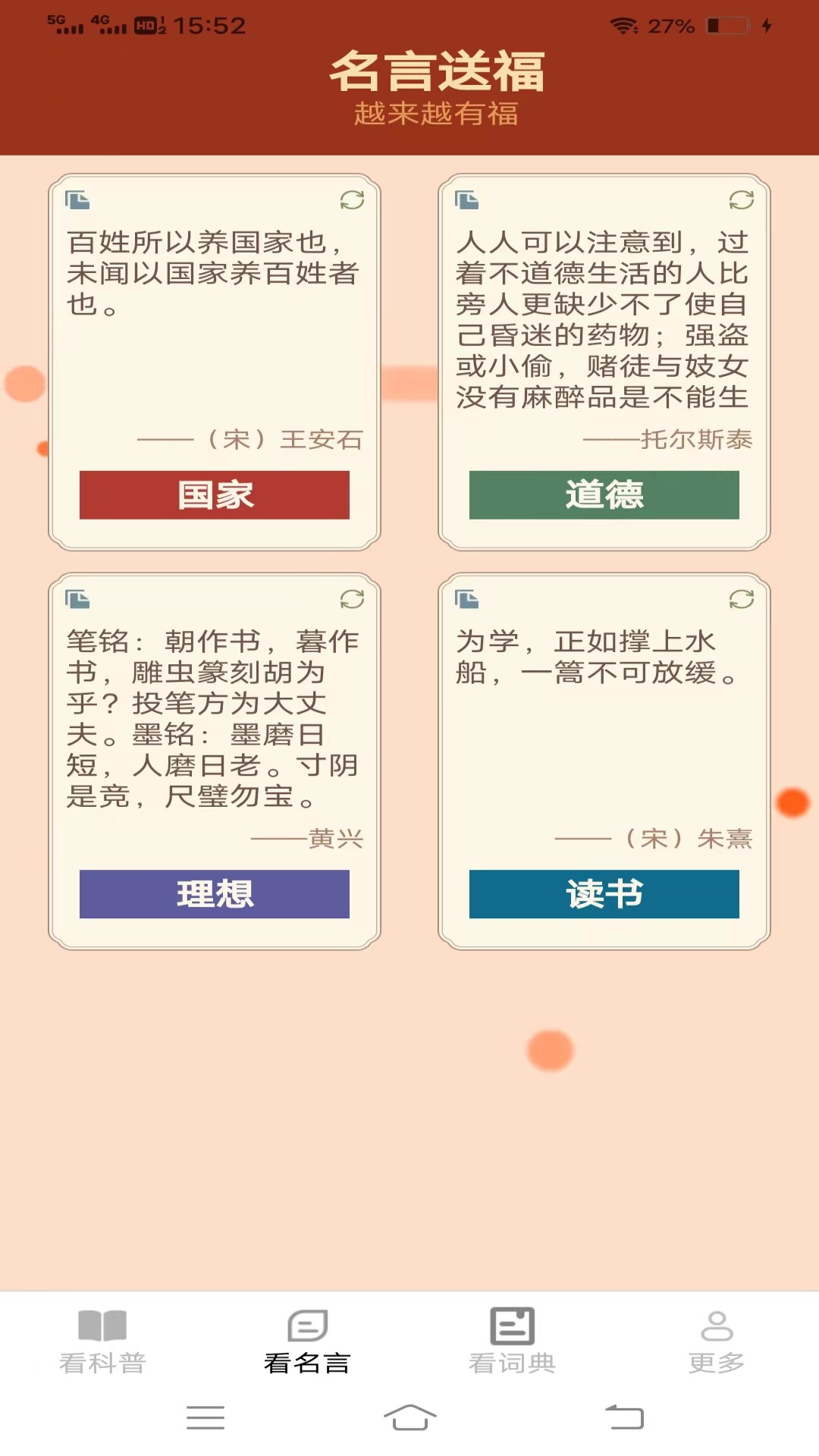The width and height of the screenshot is (819, 1456).
Task: Go to the 看词典 tab
Action: pyautogui.click(x=512, y=1342)
